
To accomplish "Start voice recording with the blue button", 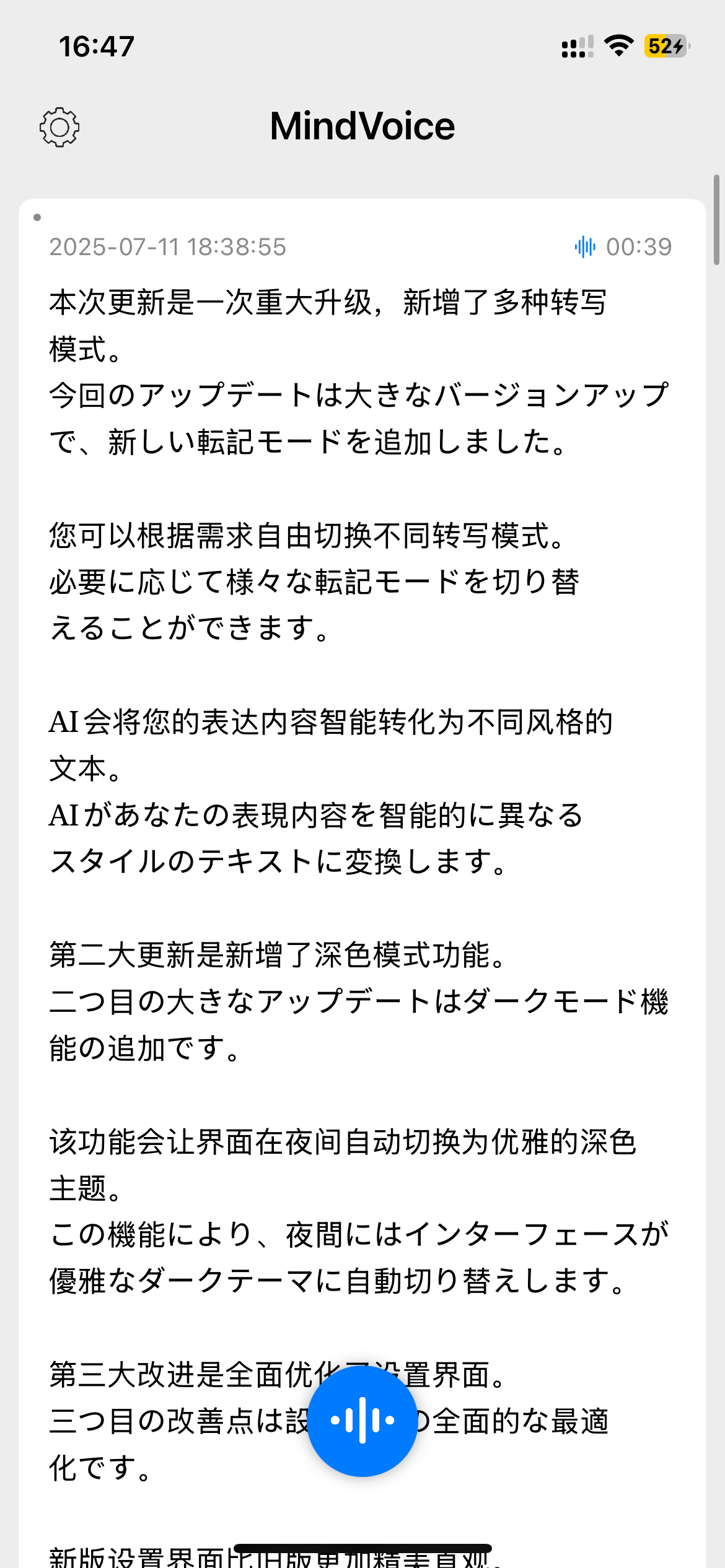I will [x=362, y=1421].
